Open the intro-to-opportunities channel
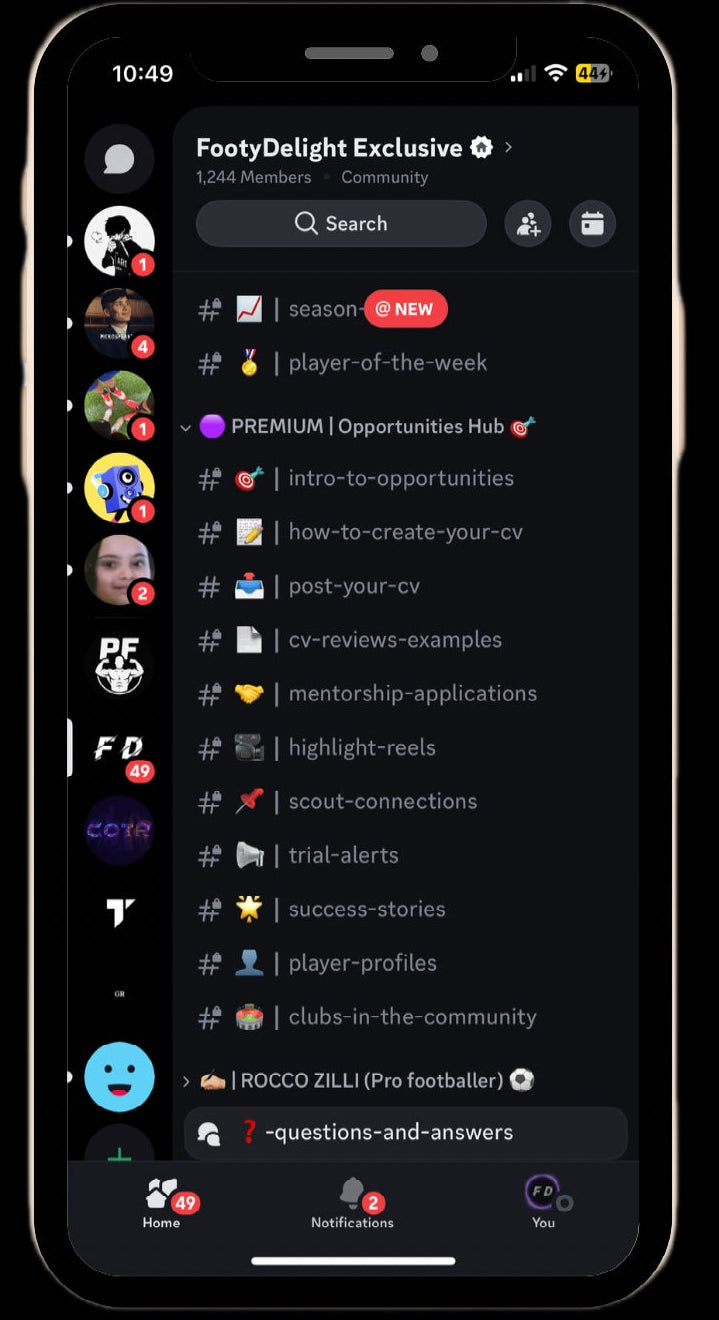719x1320 pixels. pyautogui.click(x=400, y=478)
